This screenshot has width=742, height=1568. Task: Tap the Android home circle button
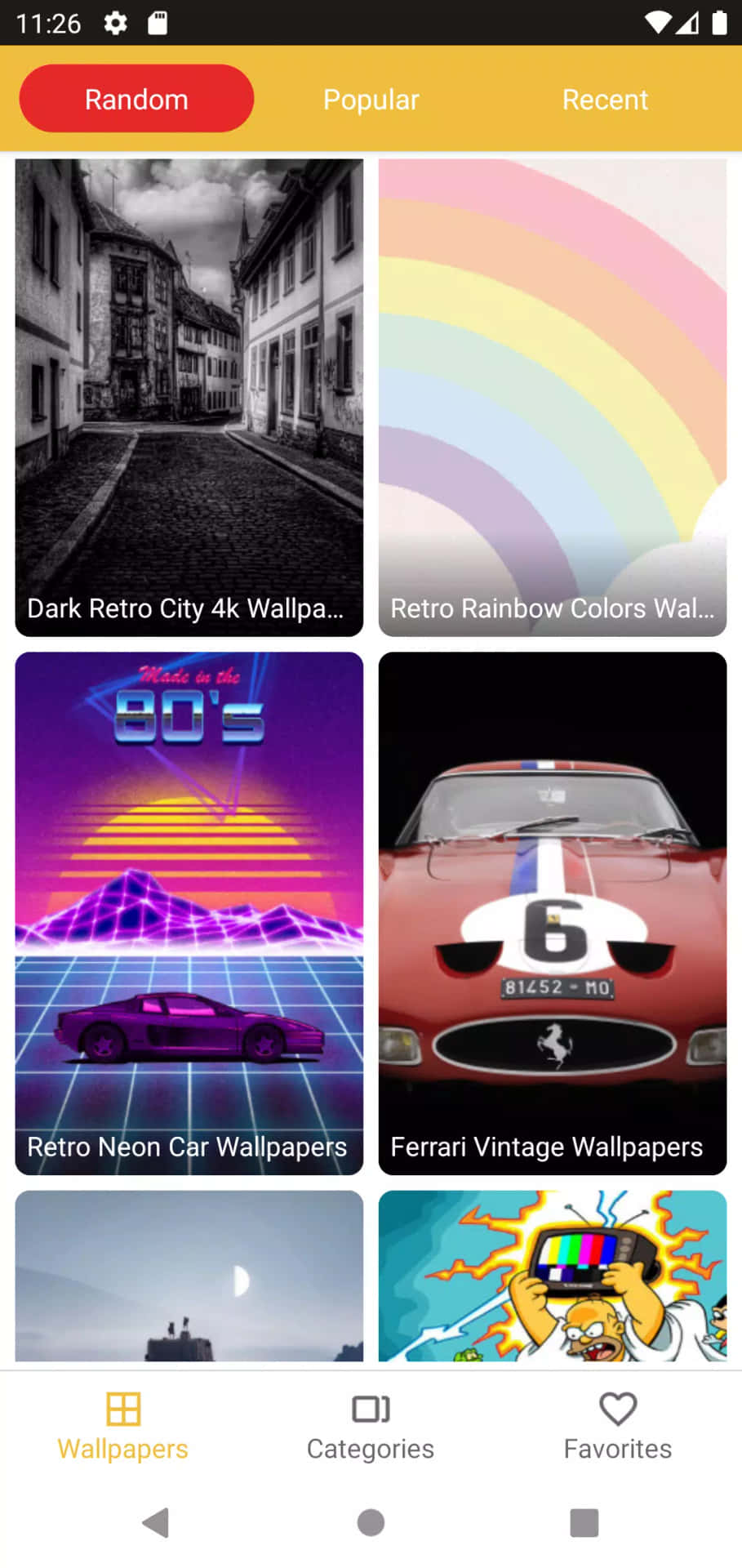[x=370, y=1521]
